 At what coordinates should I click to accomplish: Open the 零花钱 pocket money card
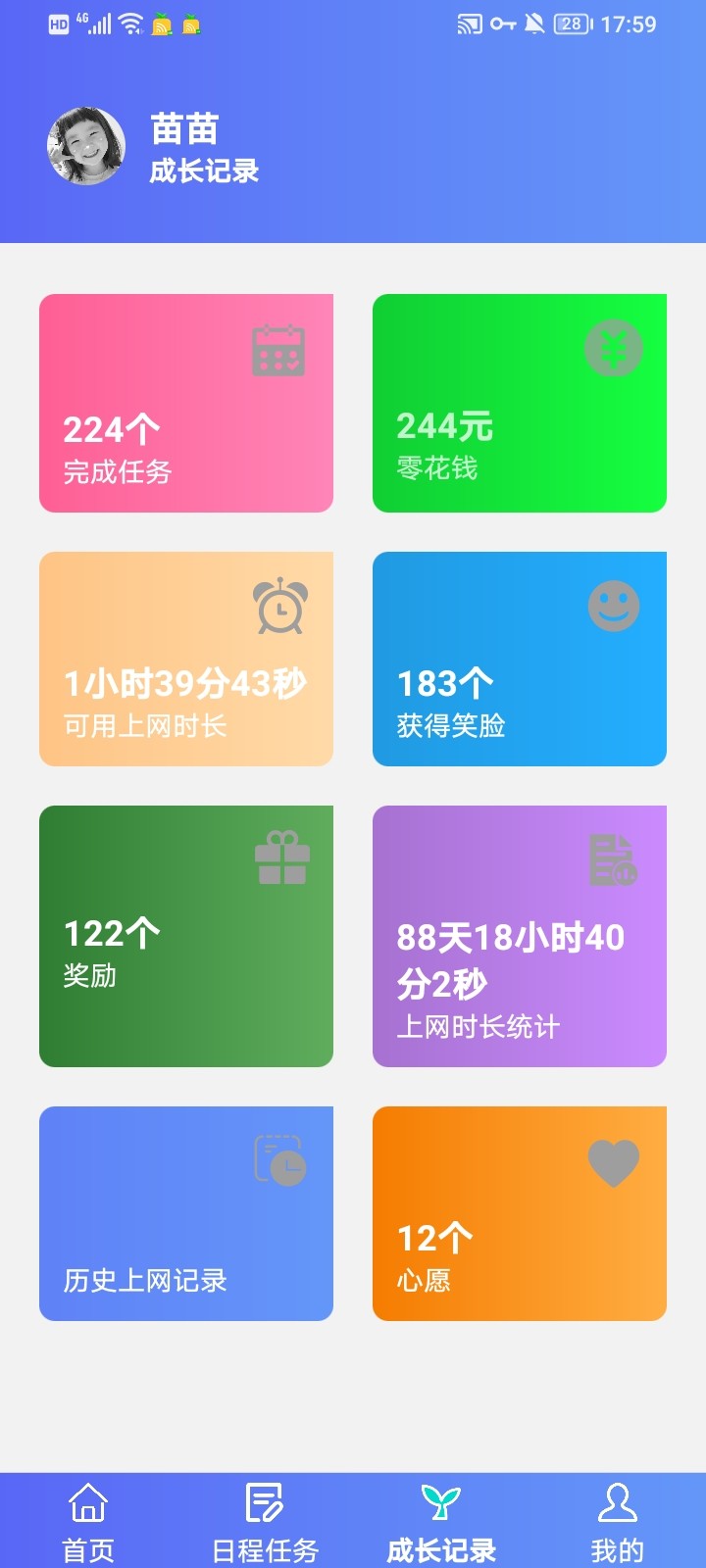pos(520,403)
